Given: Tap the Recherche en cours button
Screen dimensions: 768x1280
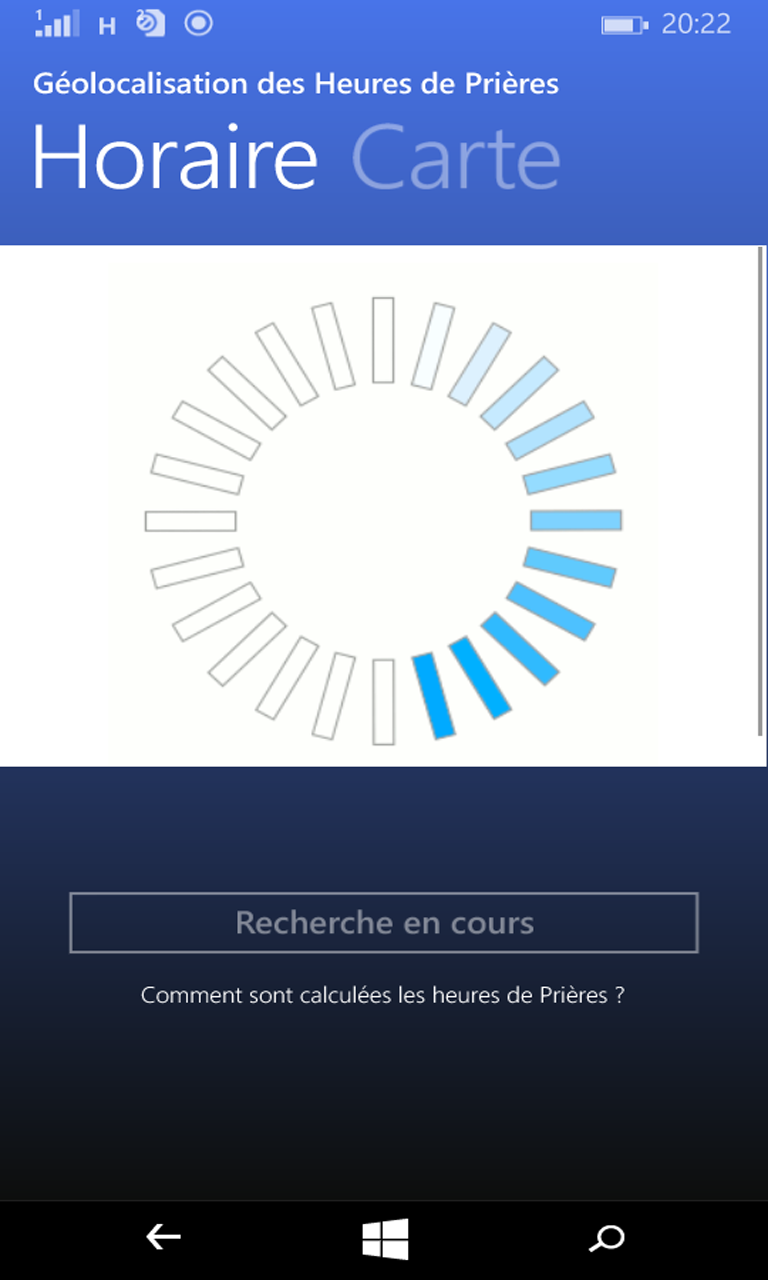Looking at the screenshot, I should point(384,922).
